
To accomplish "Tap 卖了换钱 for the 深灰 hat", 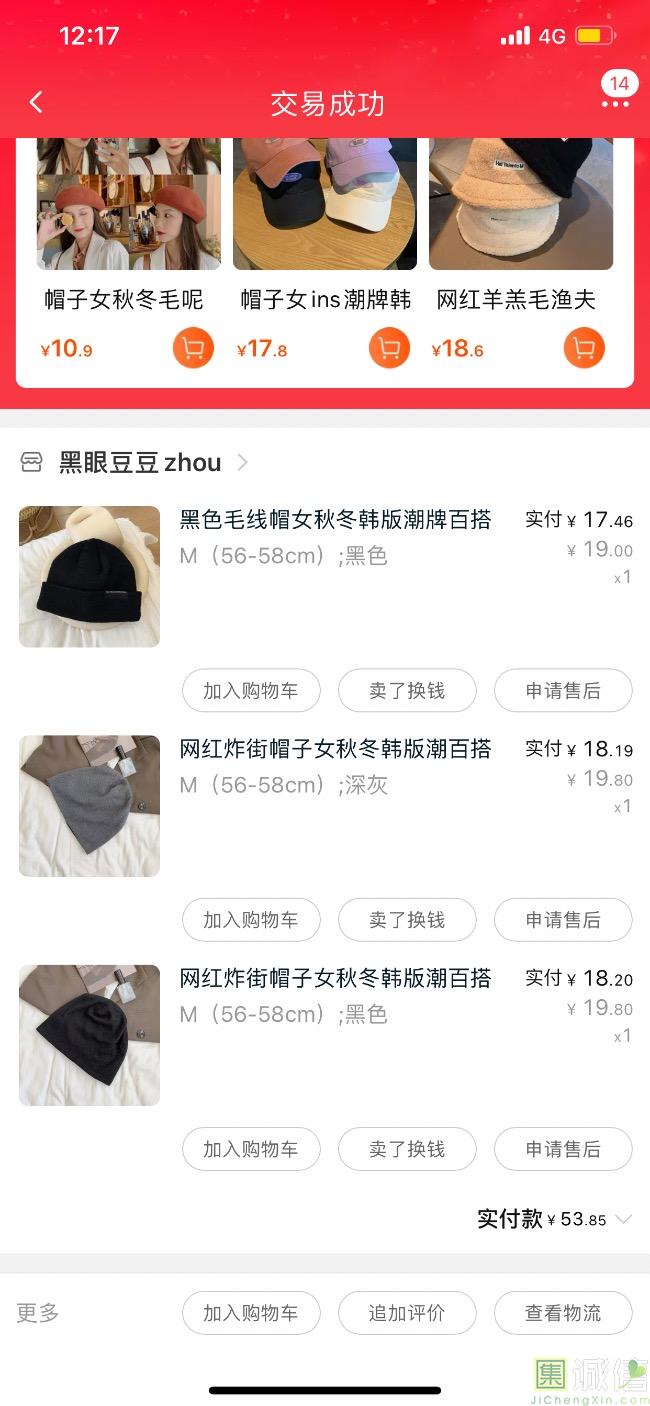I will [407, 920].
